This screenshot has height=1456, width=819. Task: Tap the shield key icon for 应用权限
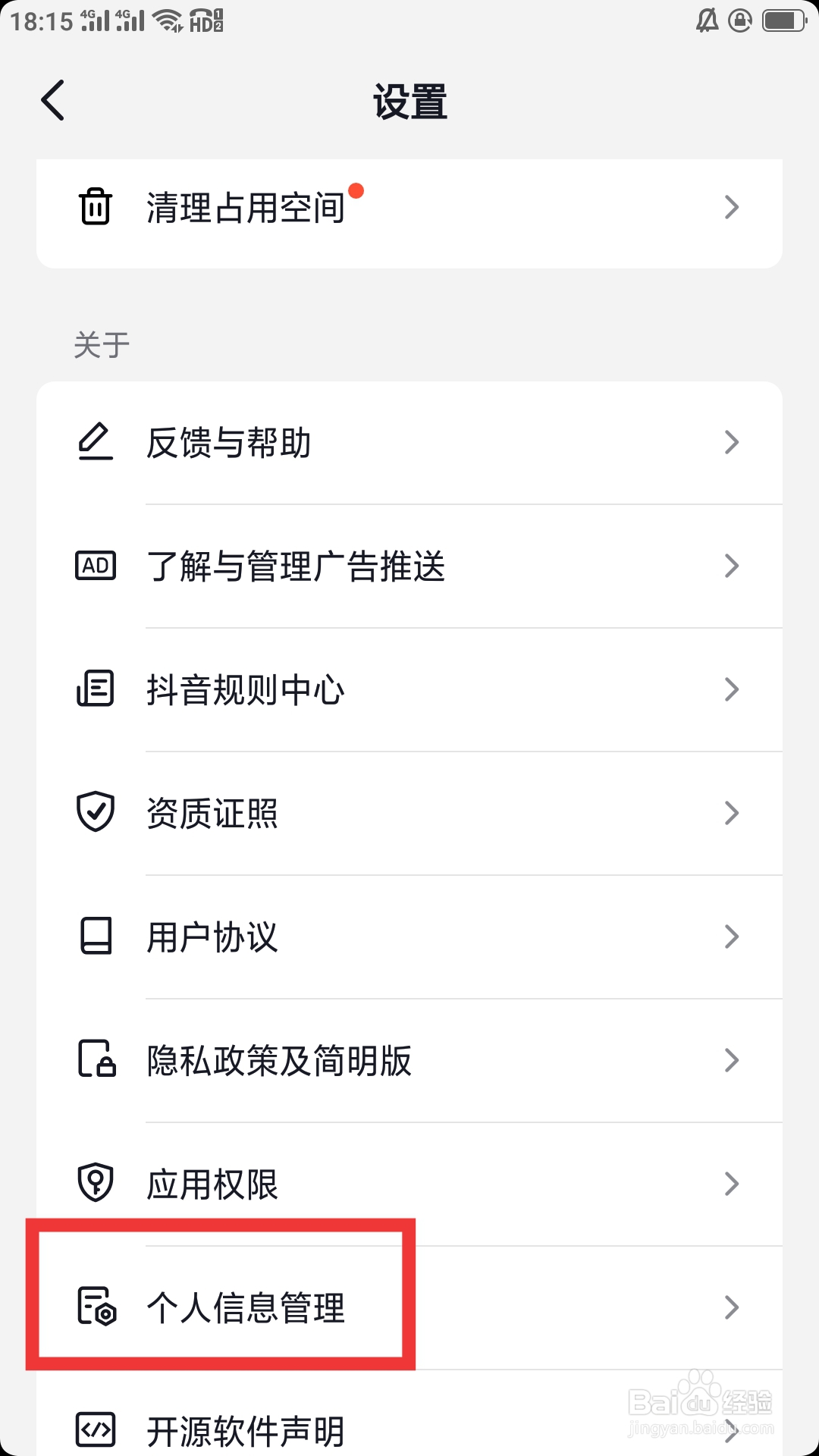[94, 1183]
